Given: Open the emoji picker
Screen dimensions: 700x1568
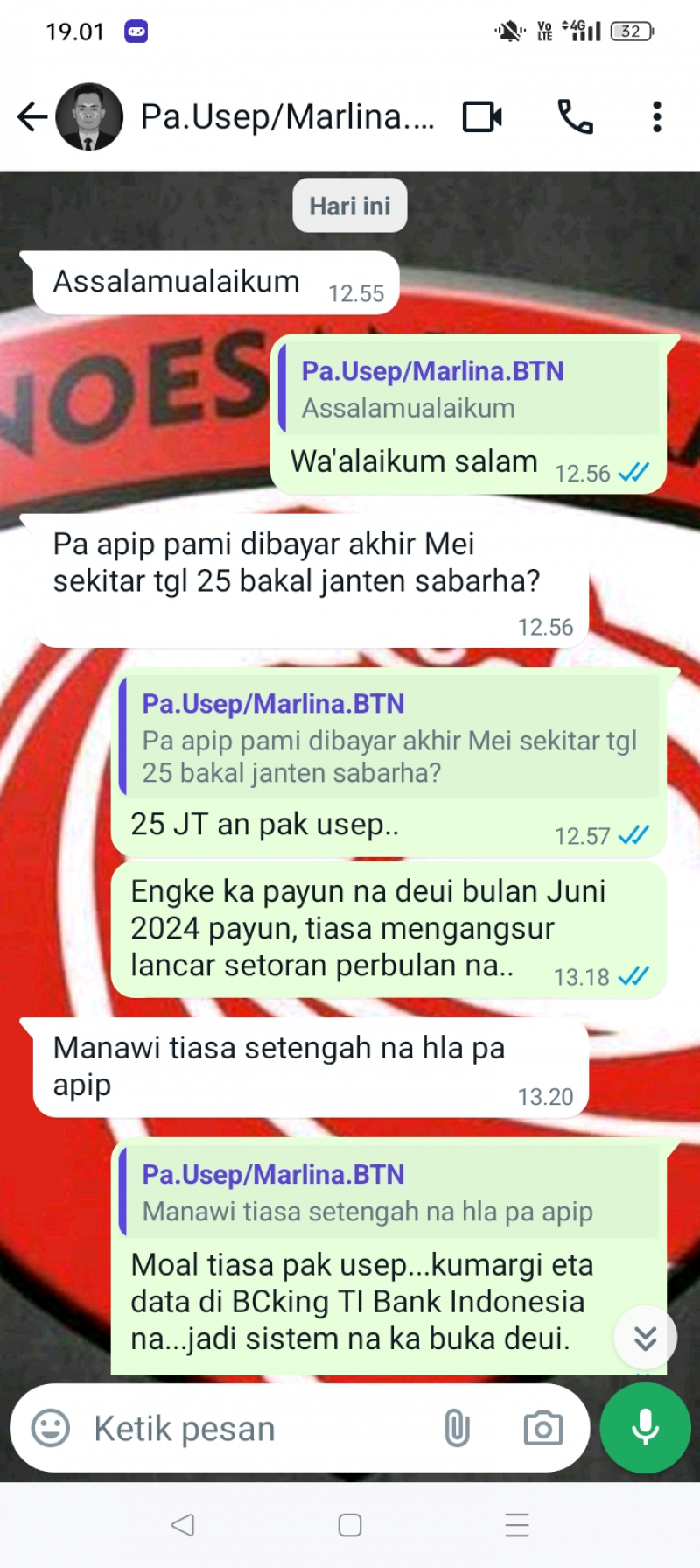Looking at the screenshot, I should point(51,1428).
